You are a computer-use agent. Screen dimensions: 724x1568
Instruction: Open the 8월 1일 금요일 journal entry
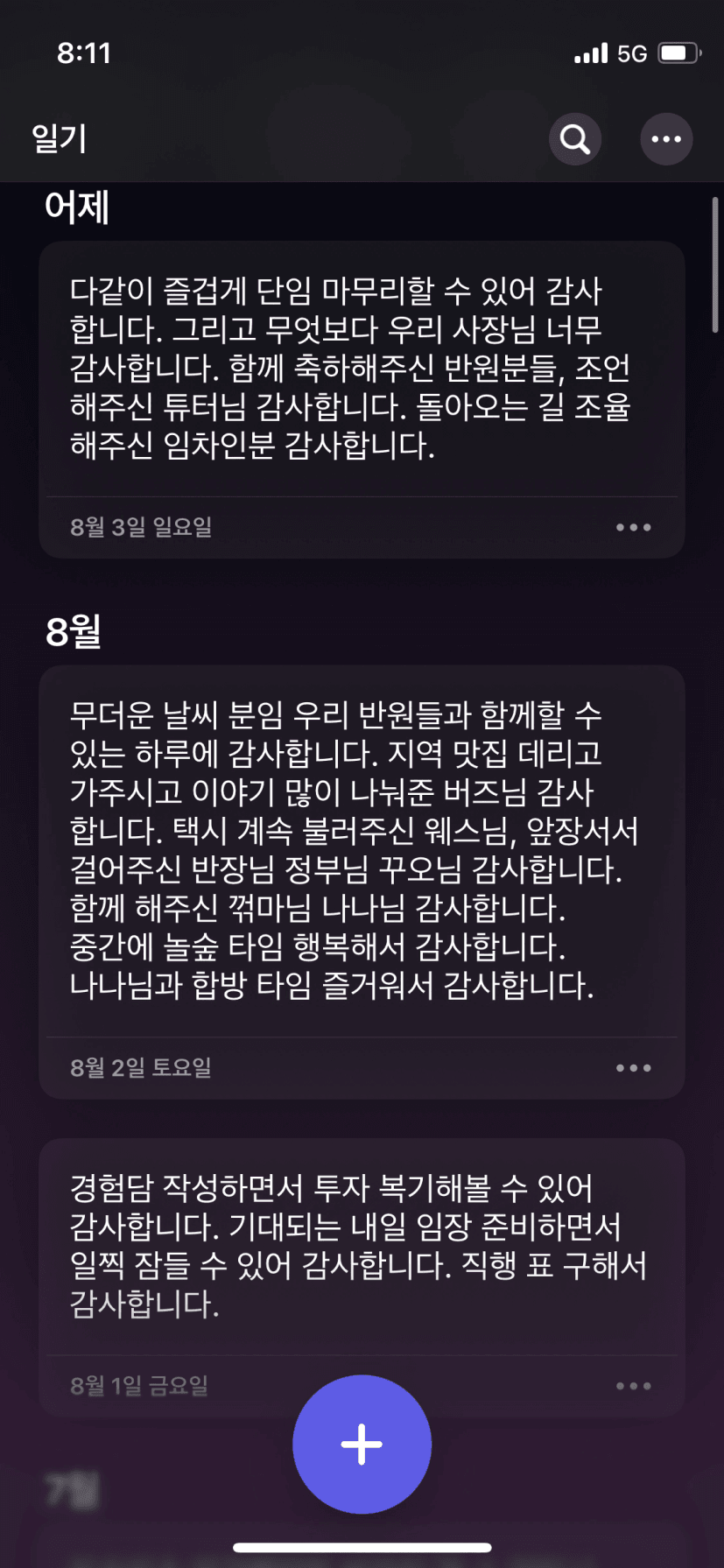pos(350,1245)
